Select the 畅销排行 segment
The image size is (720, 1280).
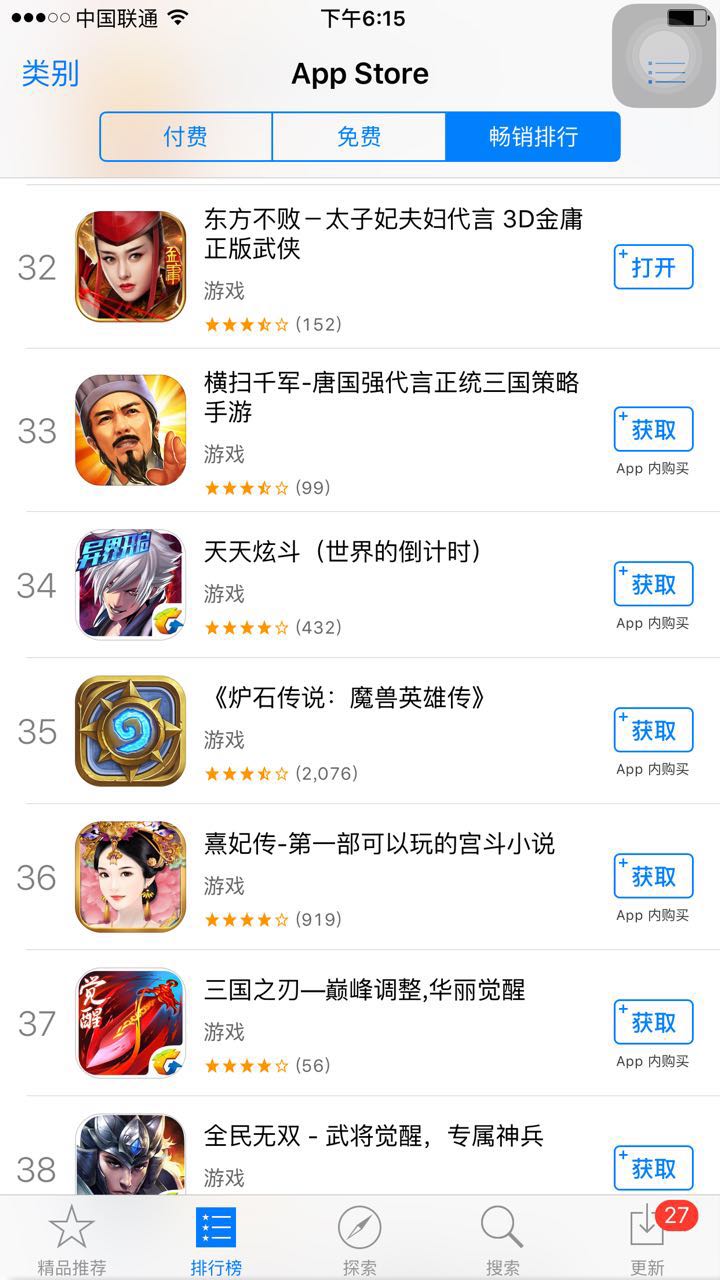pyautogui.click(x=532, y=137)
